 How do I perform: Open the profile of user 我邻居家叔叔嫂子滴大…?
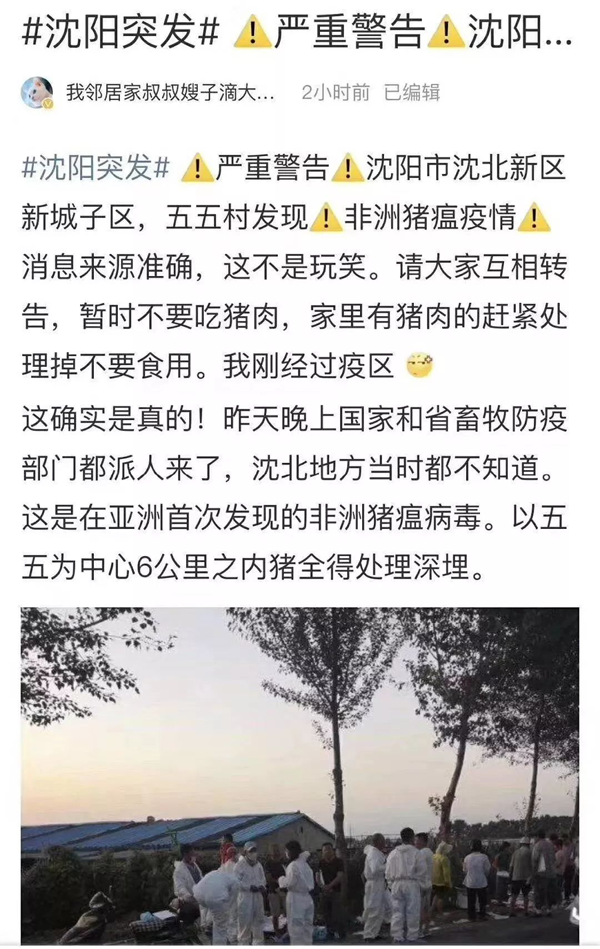point(168,93)
